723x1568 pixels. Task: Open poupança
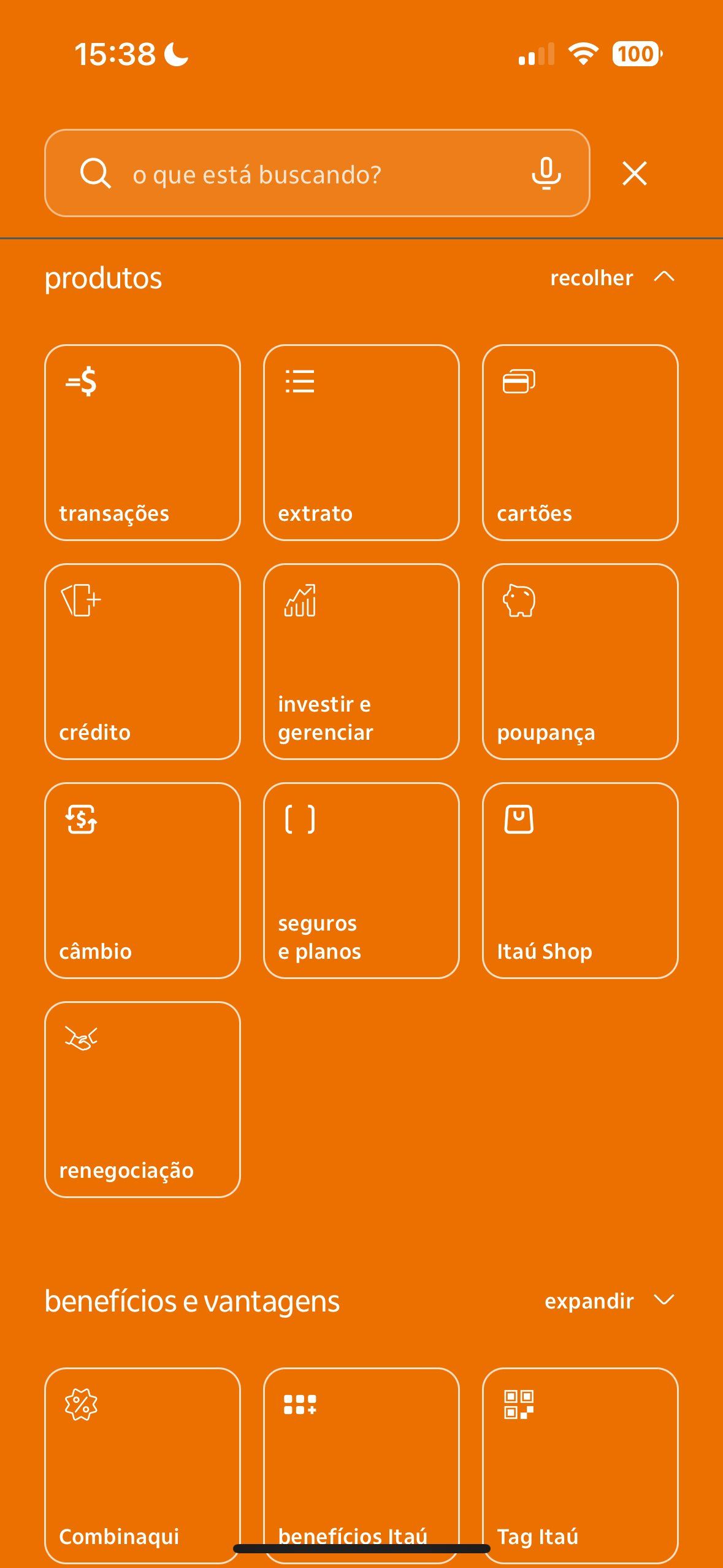tap(580, 661)
